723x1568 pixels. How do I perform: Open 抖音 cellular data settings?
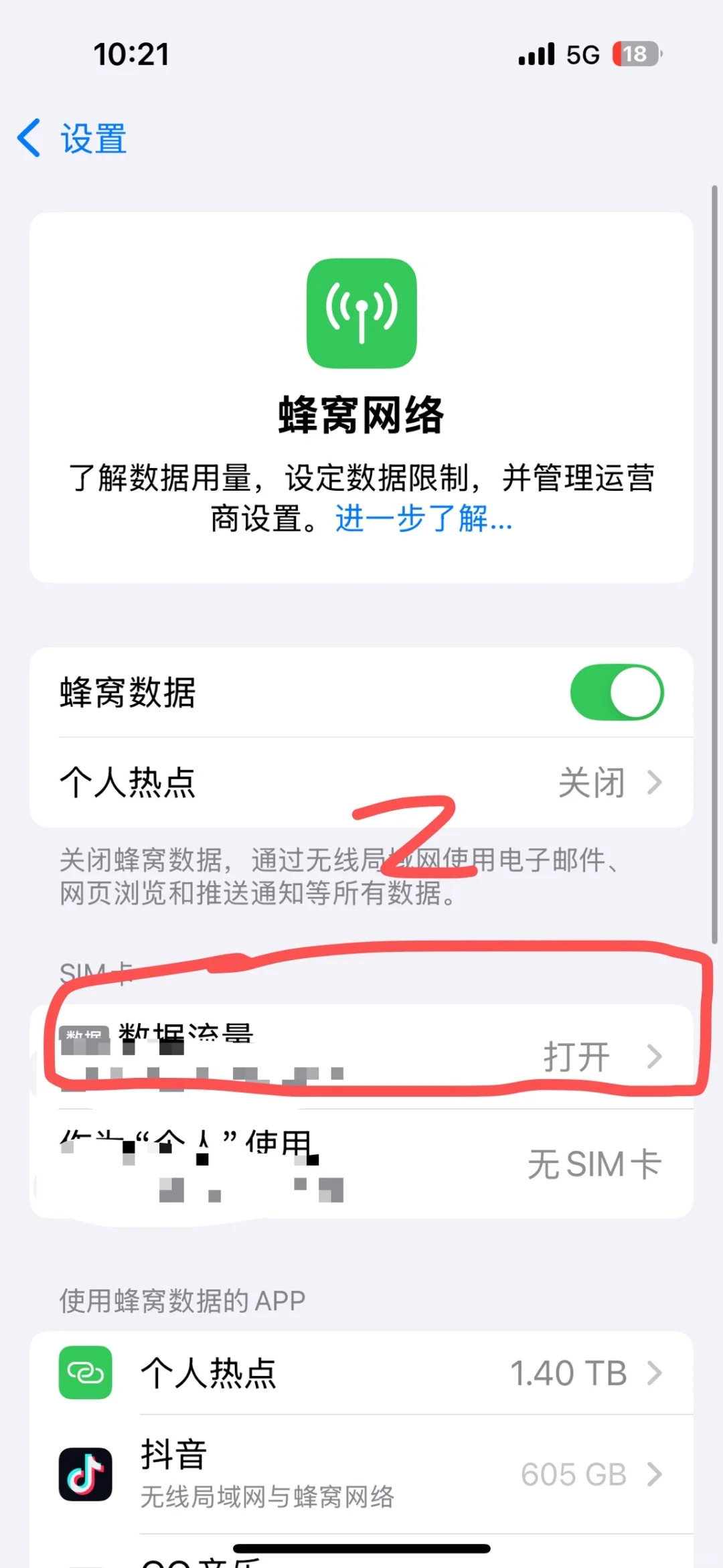361,1474
